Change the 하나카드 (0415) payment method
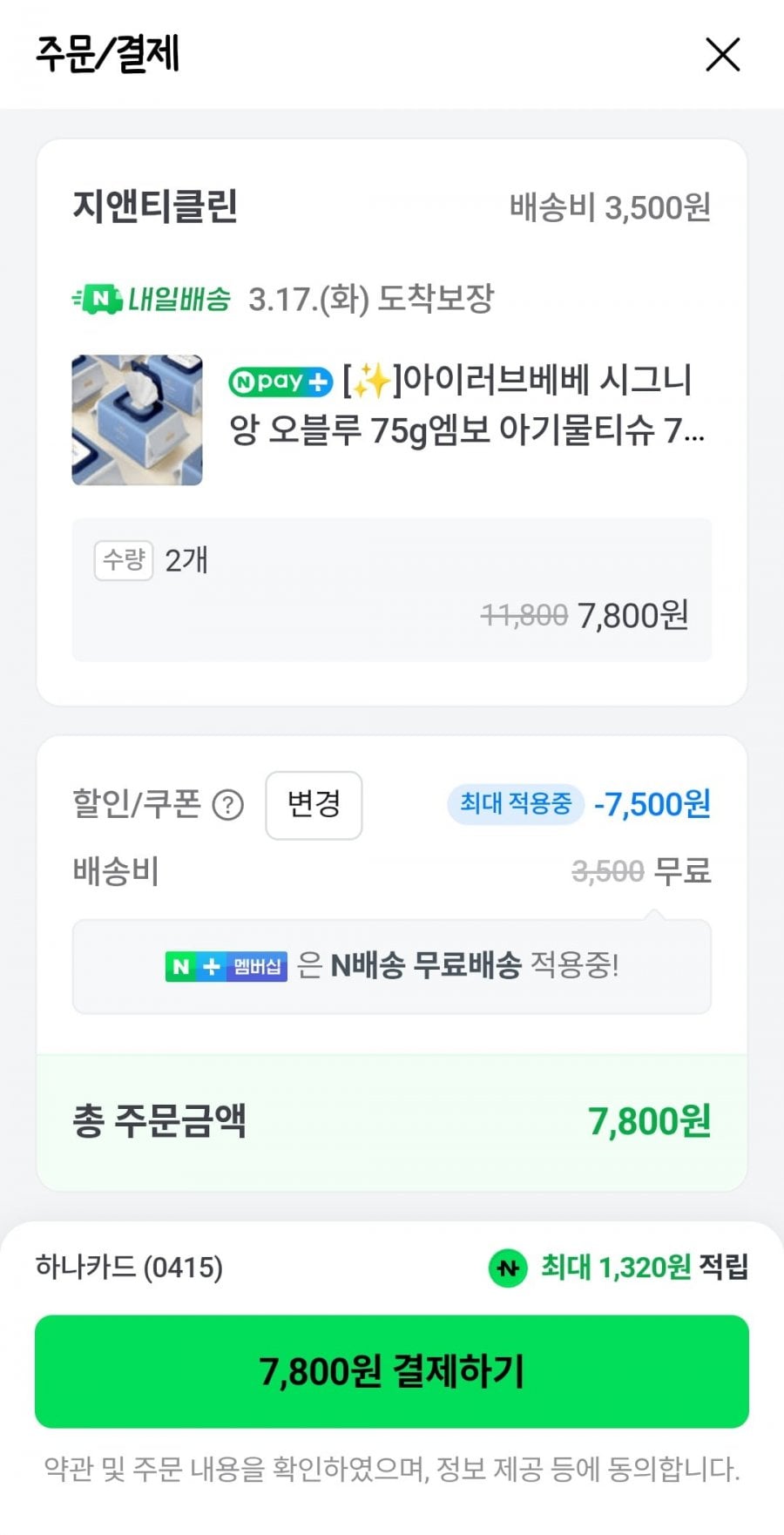784x1535 pixels. point(129,1267)
